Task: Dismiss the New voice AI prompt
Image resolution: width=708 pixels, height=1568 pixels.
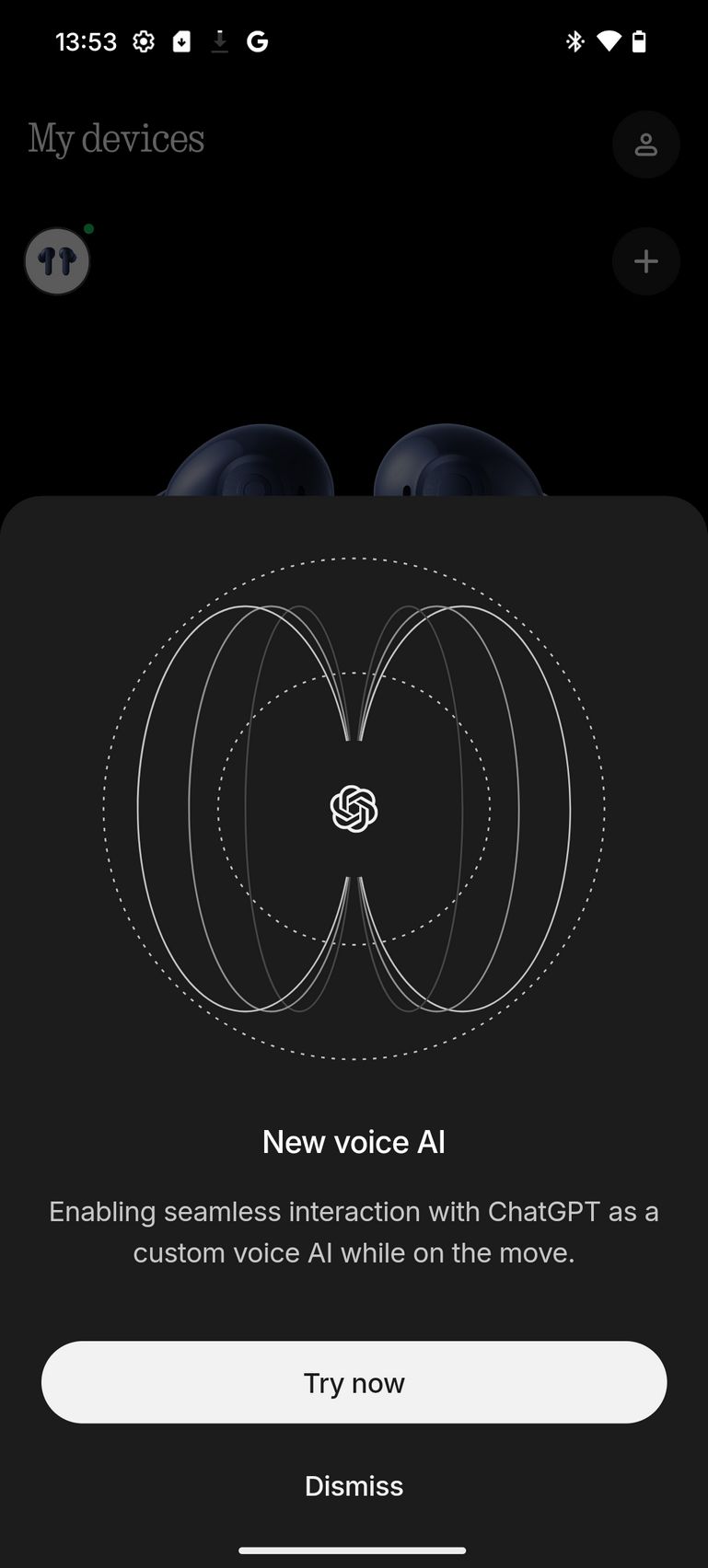Action: [x=354, y=1486]
